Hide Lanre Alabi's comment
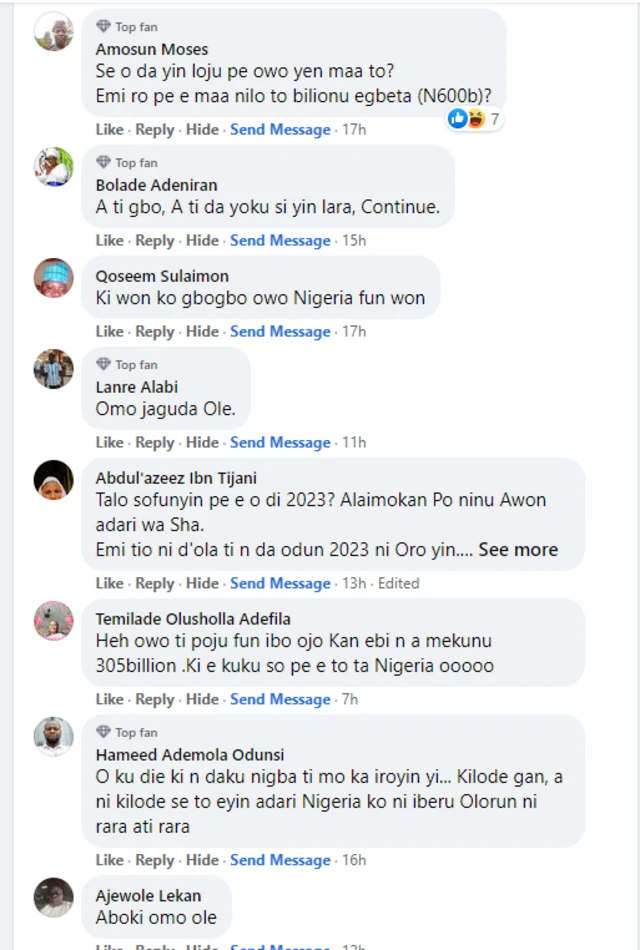 pyautogui.click(x=202, y=442)
